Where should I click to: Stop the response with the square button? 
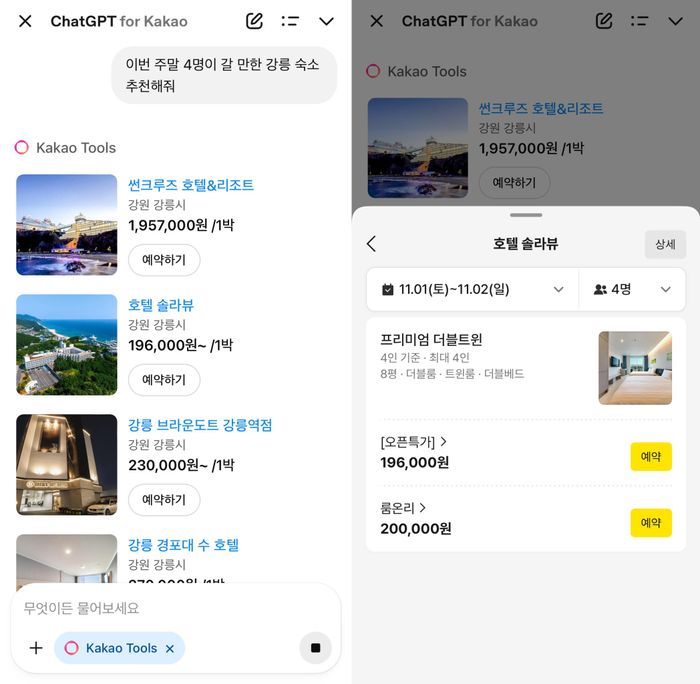click(x=315, y=648)
